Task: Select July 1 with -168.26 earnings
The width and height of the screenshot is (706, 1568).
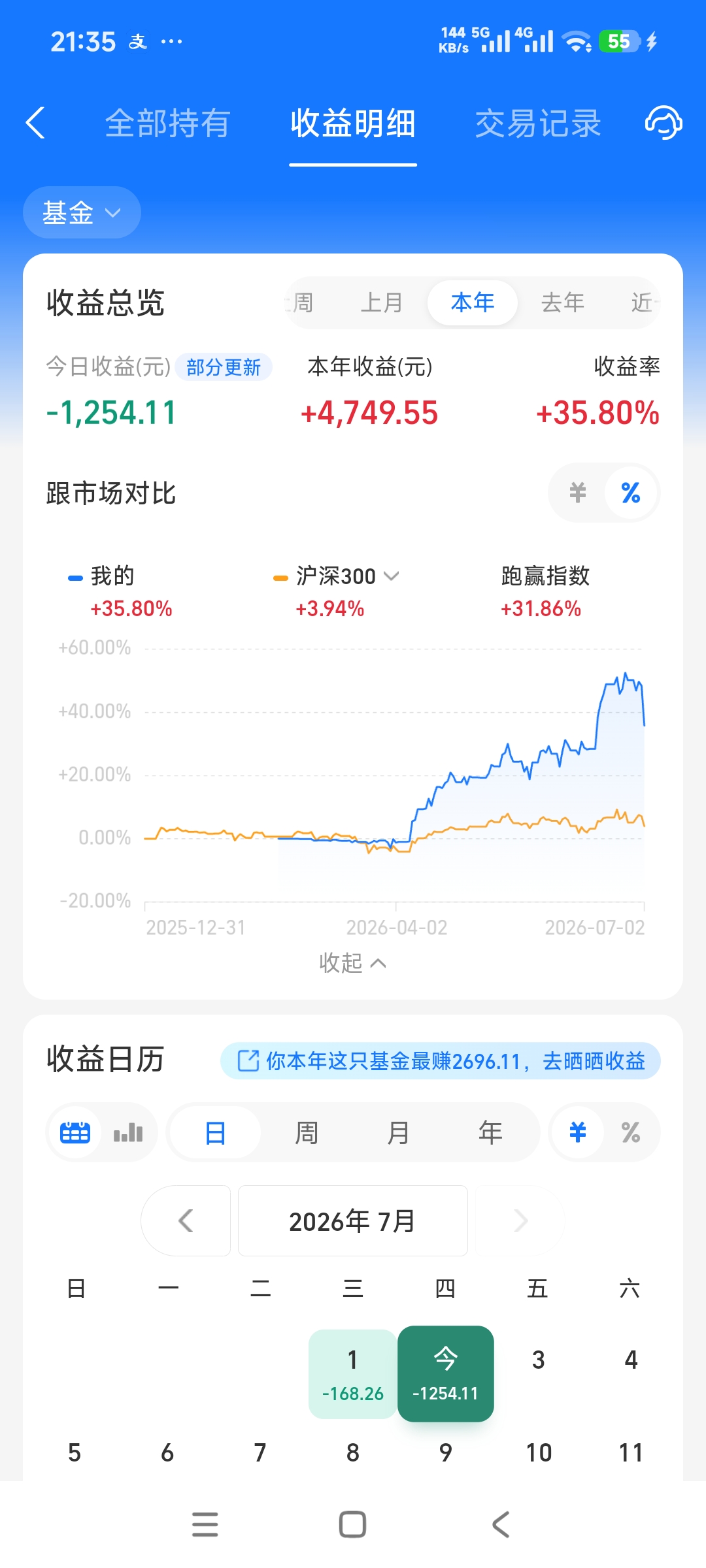Action: (352, 1374)
